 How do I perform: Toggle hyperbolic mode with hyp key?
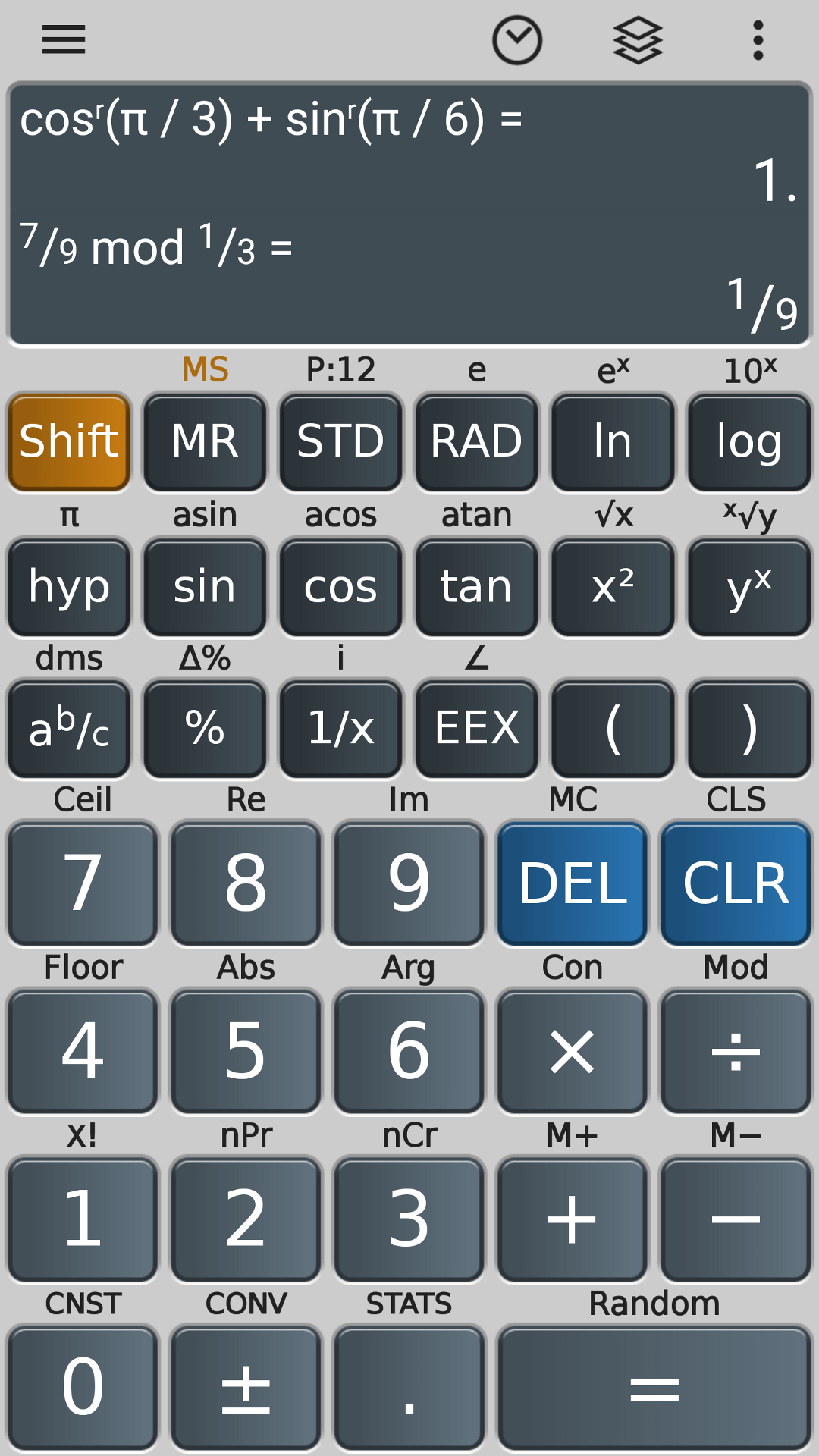(67, 586)
